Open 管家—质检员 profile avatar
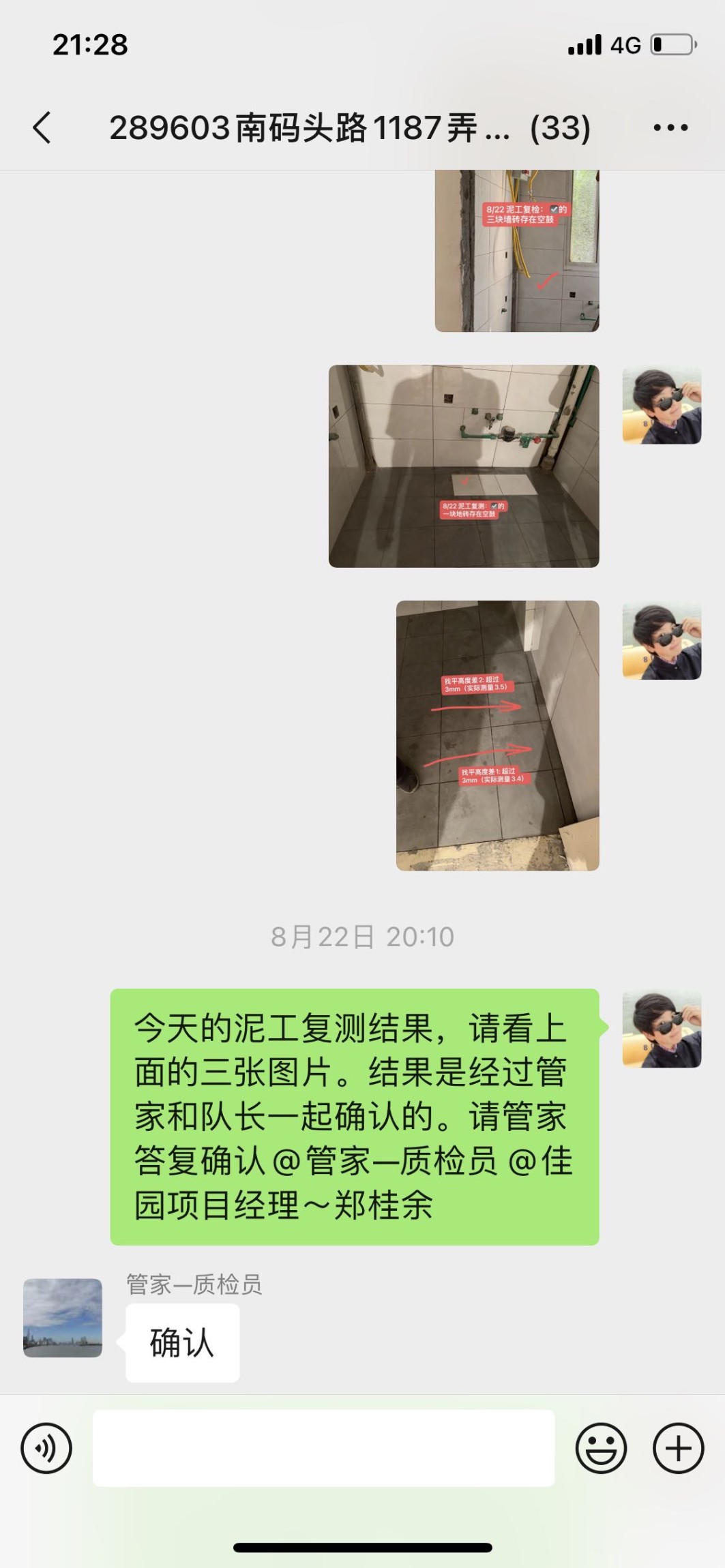The height and width of the screenshot is (1568, 725). [x=63, y=1318]
